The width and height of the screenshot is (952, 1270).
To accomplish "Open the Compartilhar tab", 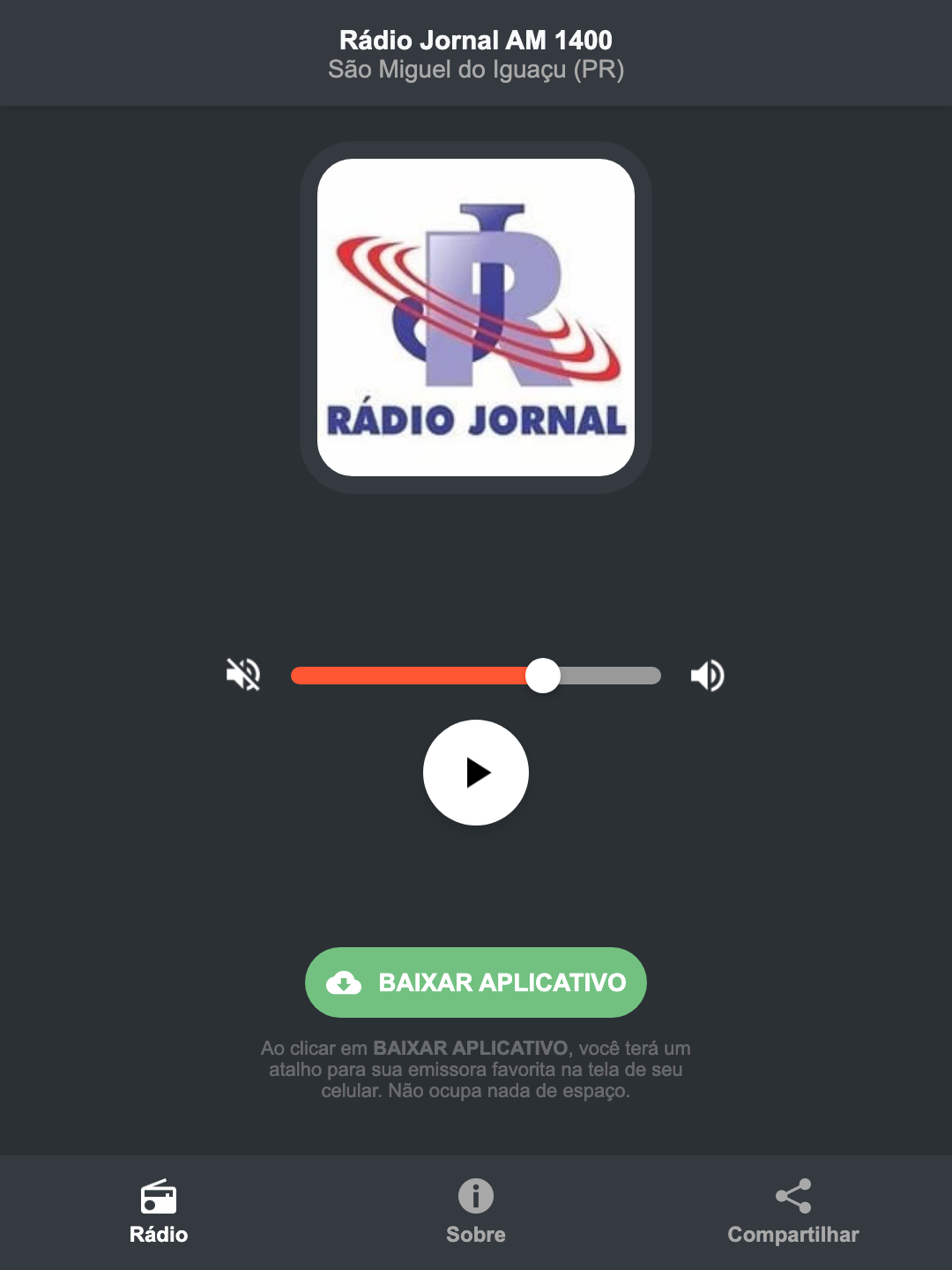I will pos(793,1217).
